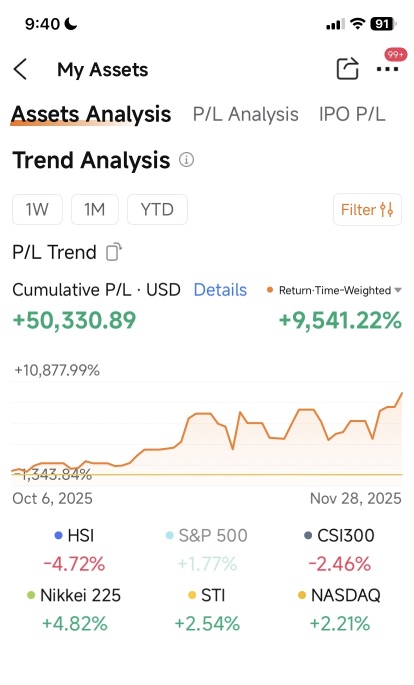Open the Cumulative P/L Details link

pos(220,290)
